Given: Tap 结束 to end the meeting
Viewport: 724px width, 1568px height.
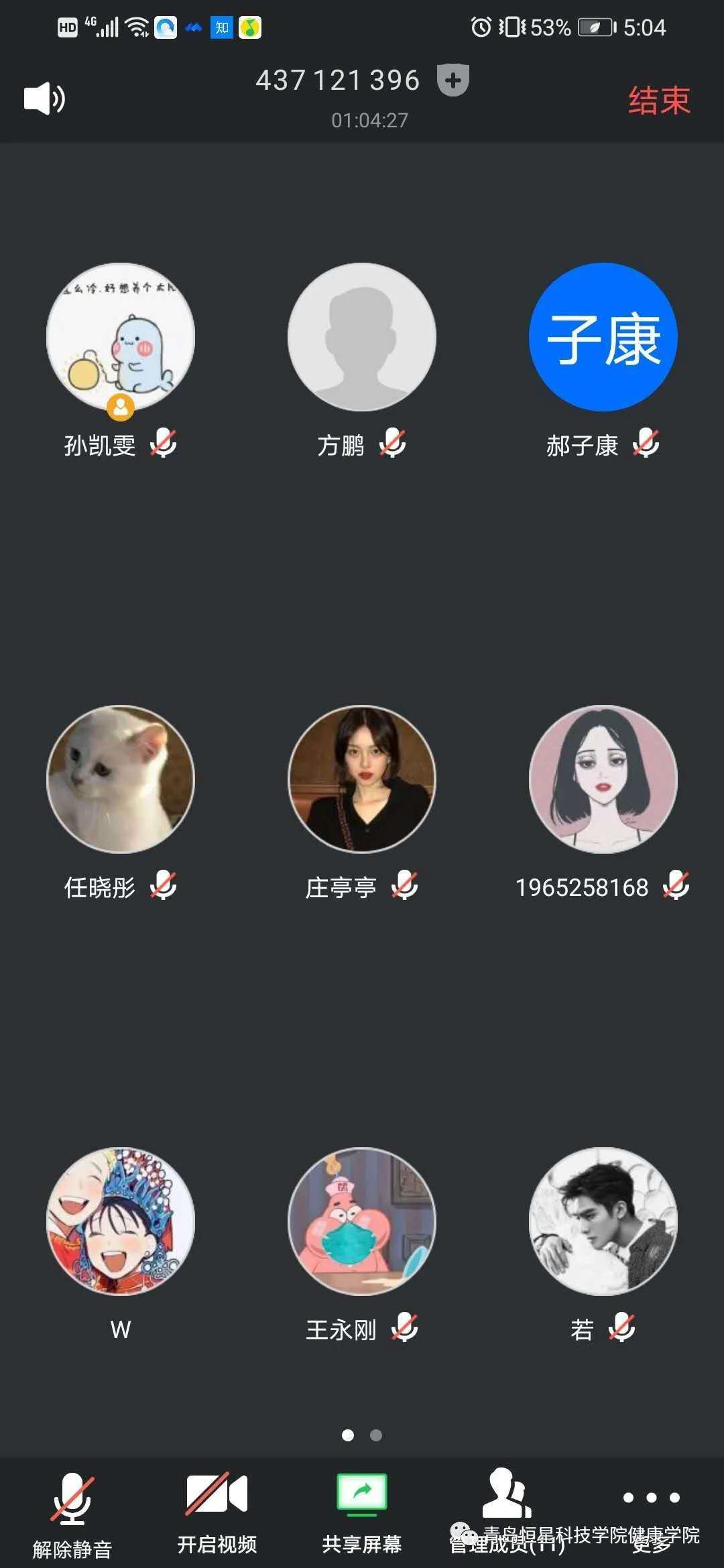Looking at the screenshot, I should pyautogui.click(x=659, y=101).
